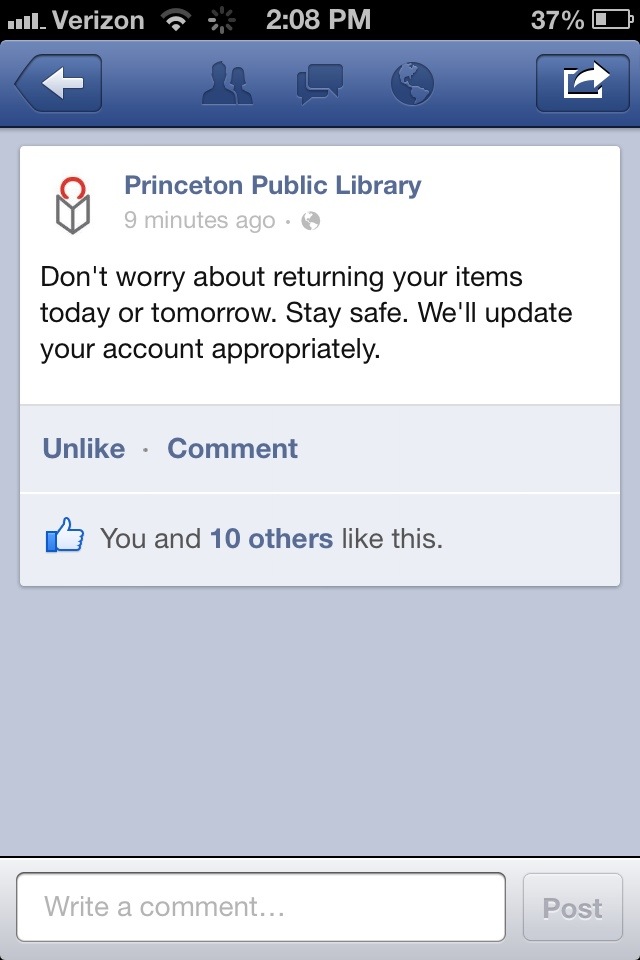Open the notifications globe

(x=411, y=84)
